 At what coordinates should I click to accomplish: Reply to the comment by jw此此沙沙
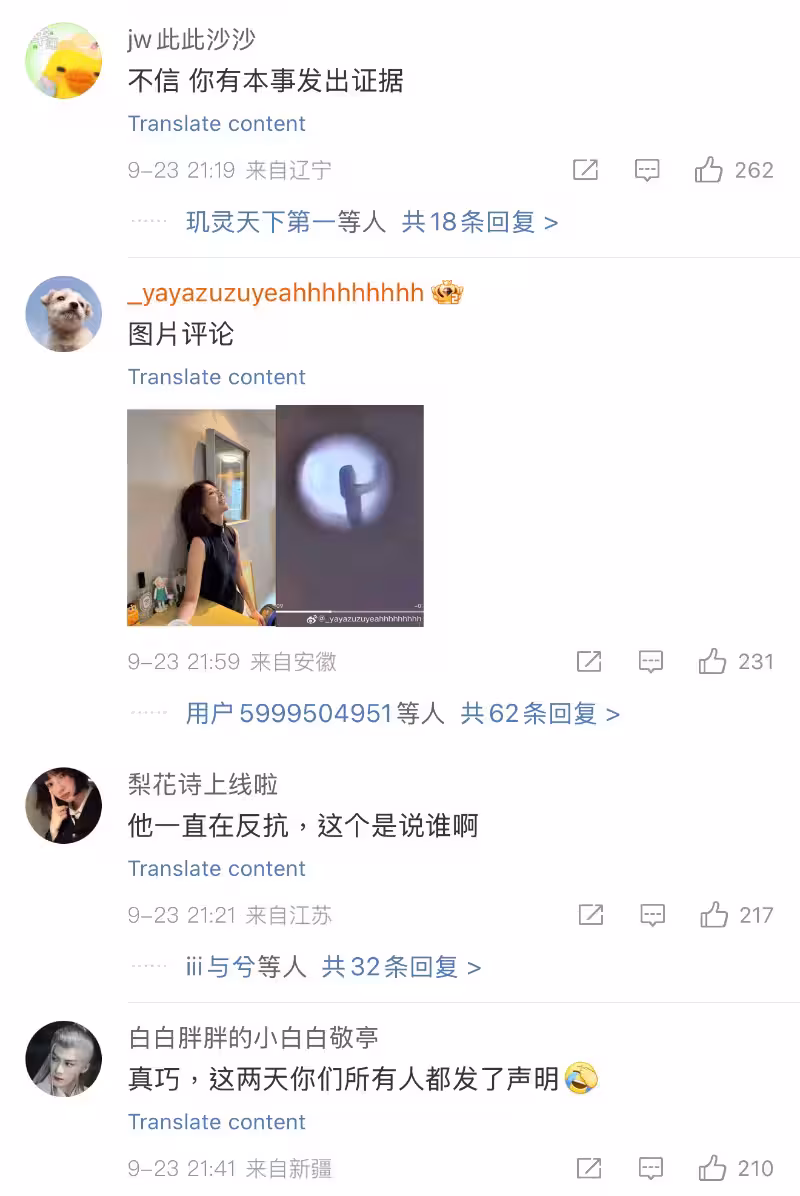(648, 170)
